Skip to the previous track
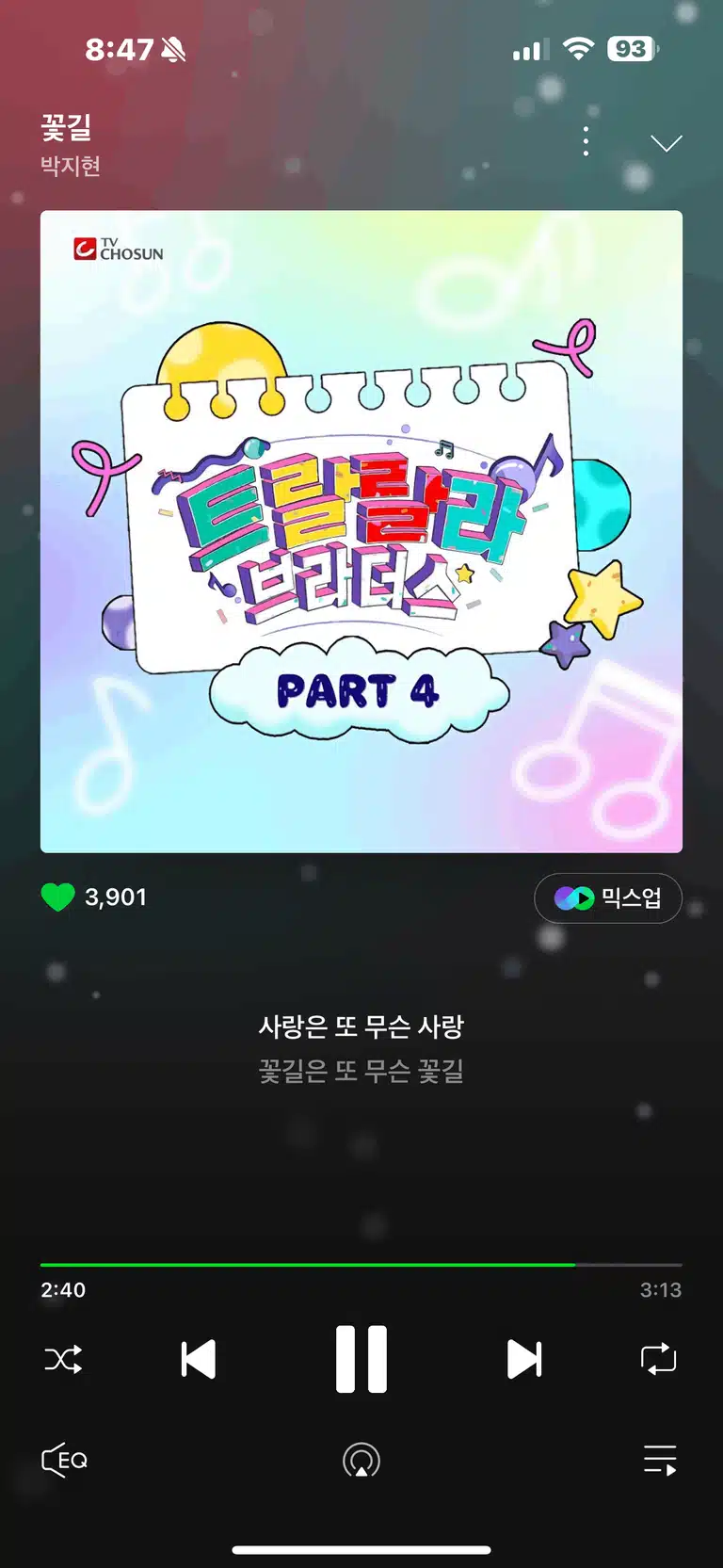The height and width of the screenshot is (1568, 723). click(198, 1359)
